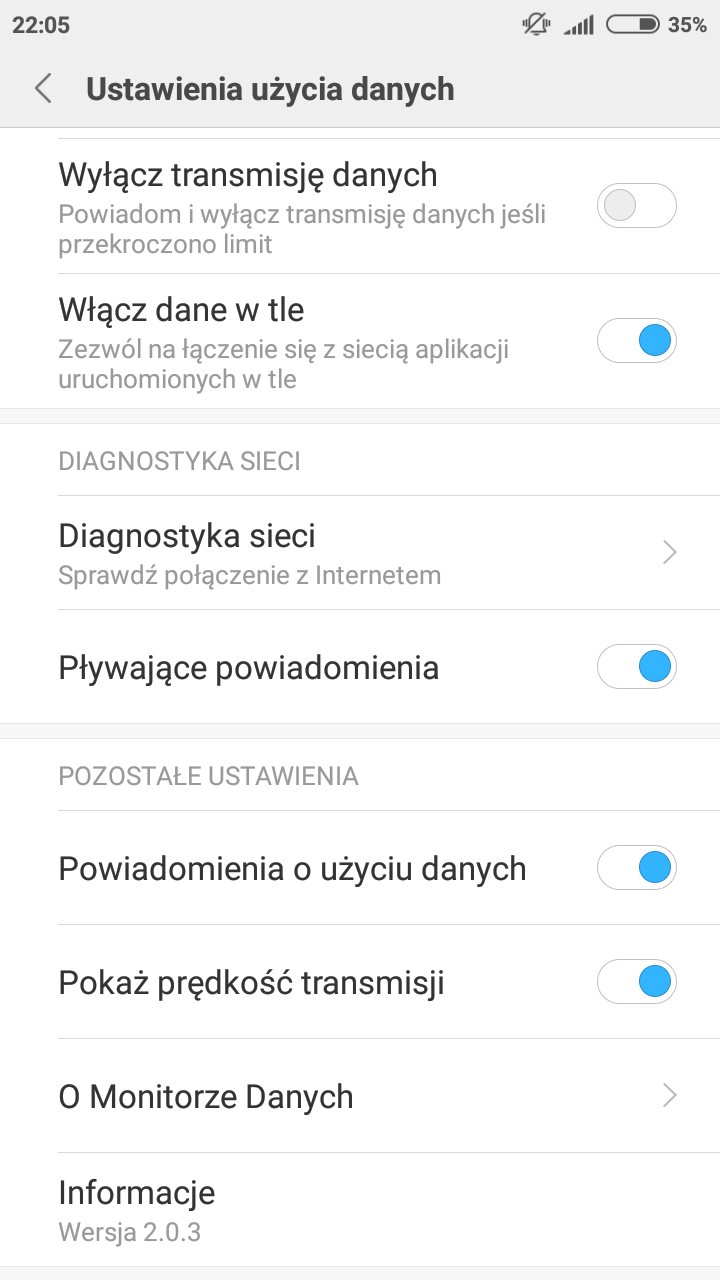Switch off Pokaż prędkość transmisji
This screenshot has width=720, height=1280.
(x=637, y=982)
